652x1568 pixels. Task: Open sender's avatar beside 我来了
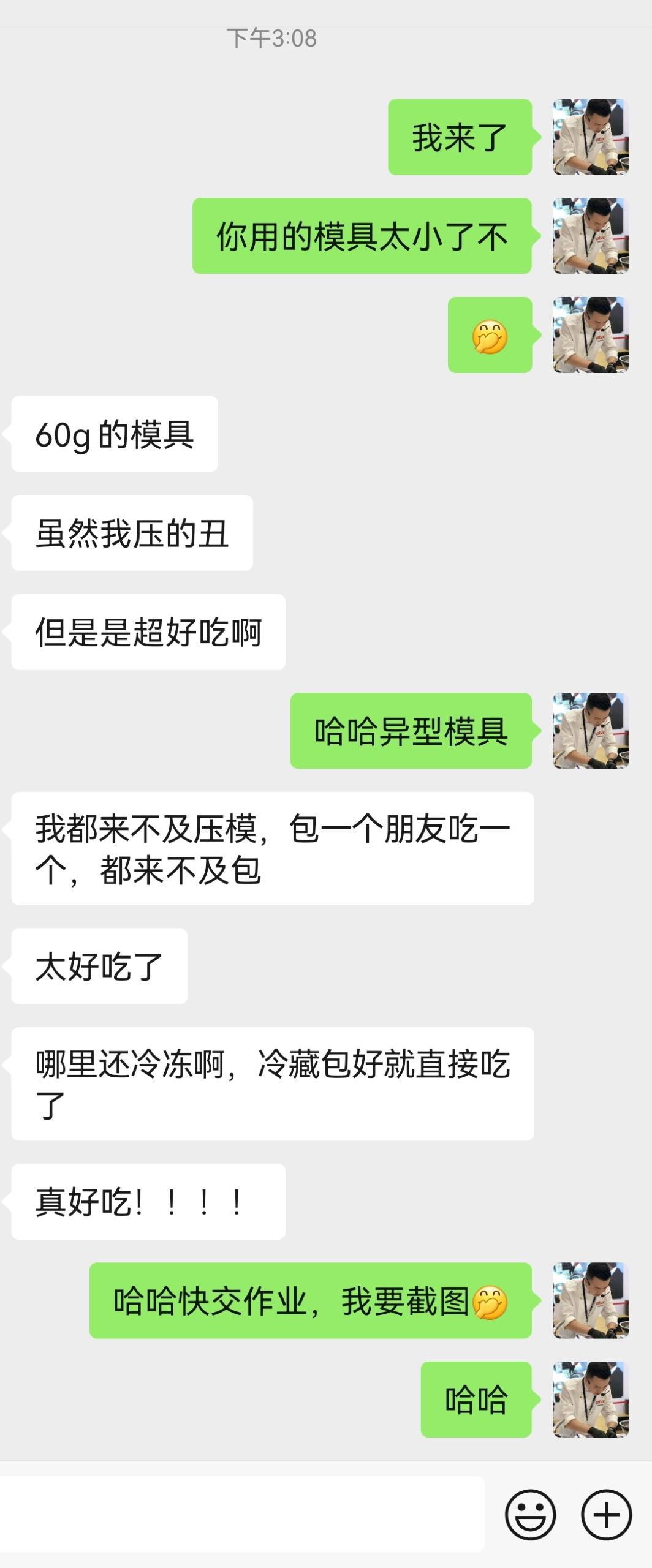pos(591,137)
